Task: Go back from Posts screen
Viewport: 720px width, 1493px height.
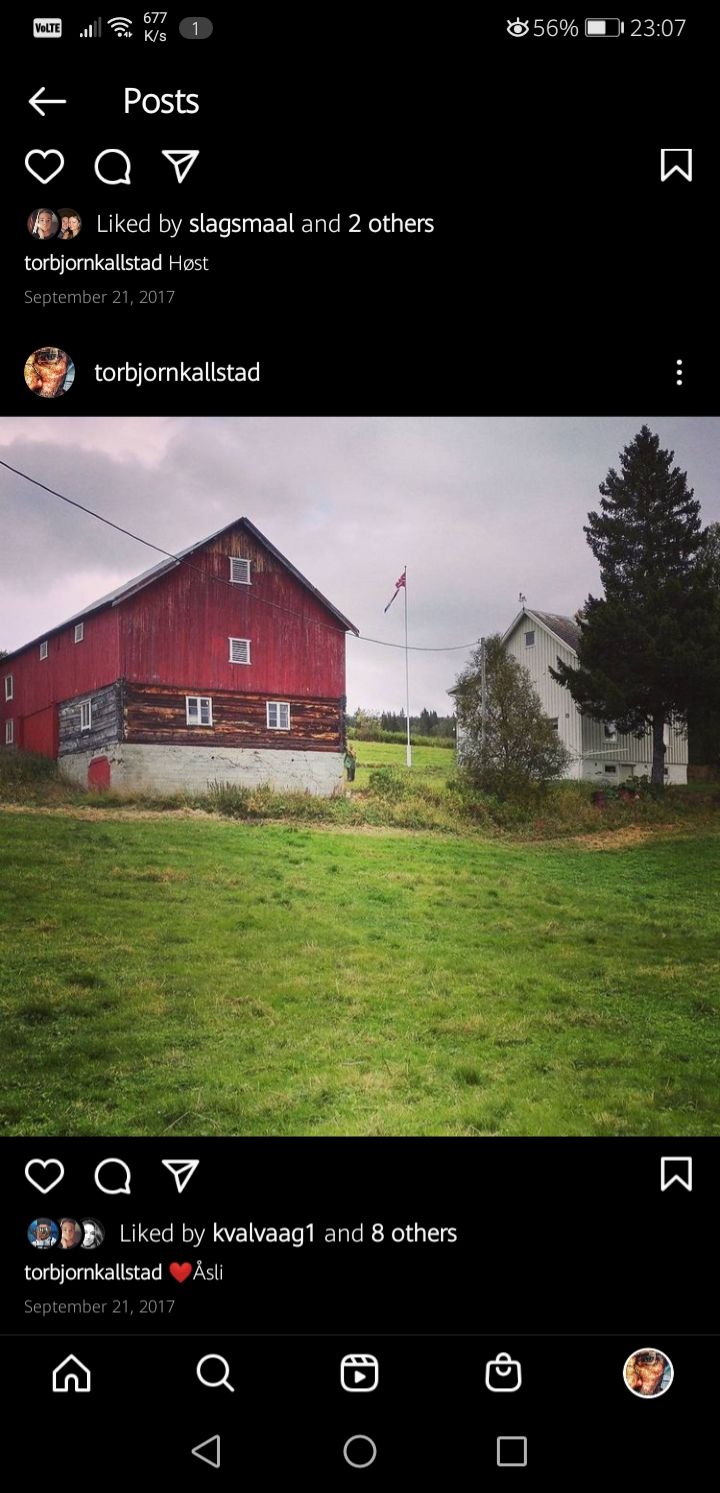Action: 47,101
